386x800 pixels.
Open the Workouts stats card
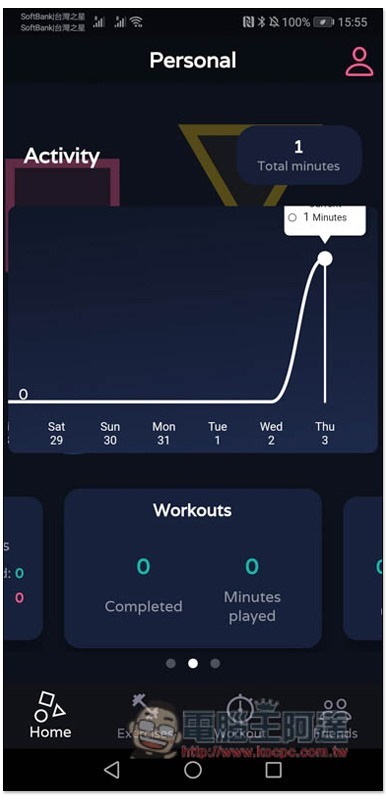[x=193, y=568]
